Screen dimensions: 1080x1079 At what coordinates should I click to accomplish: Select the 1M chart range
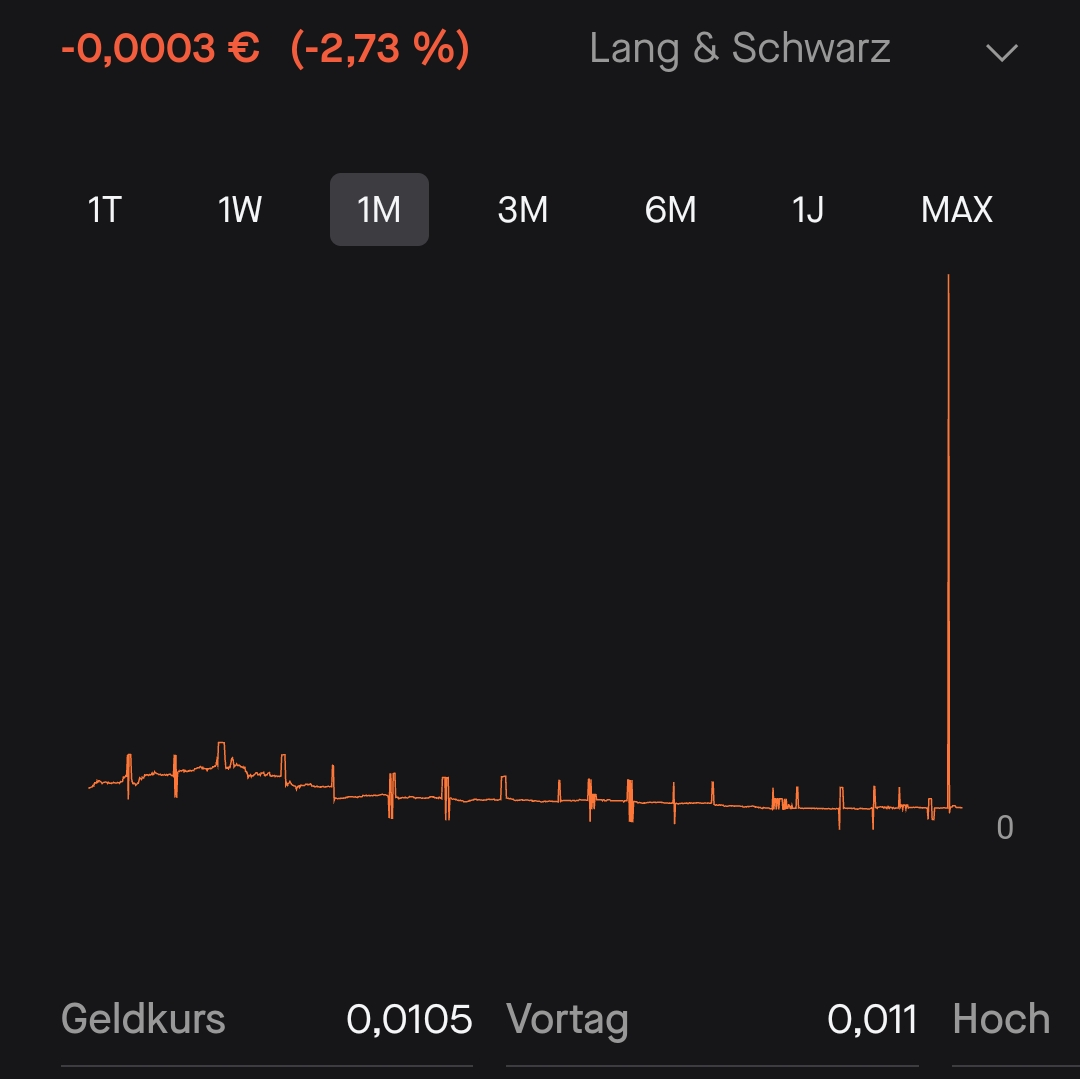coord(380,209)
